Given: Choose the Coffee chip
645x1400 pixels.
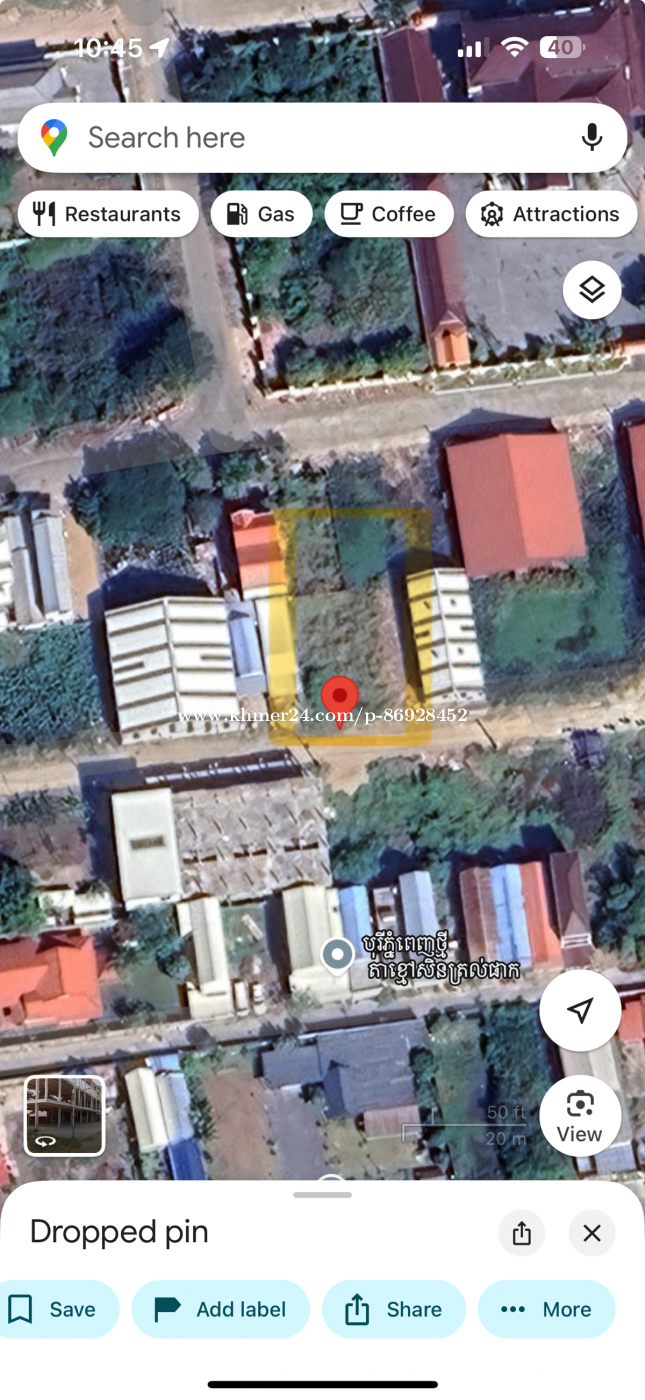Looking at the screenshot, I should click(389, 214).
